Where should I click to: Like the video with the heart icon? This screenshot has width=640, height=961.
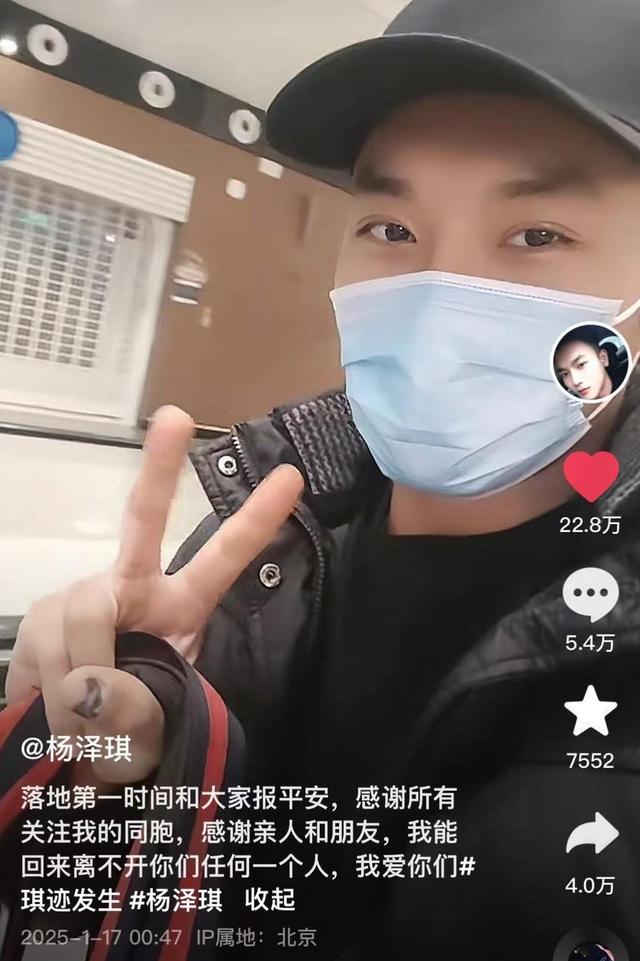[x=591, y=476]
